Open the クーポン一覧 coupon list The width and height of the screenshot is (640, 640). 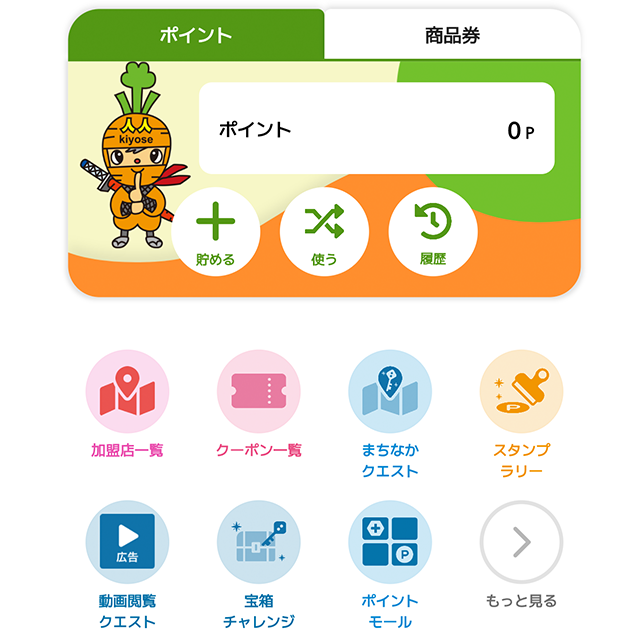[x=259, y=392]
